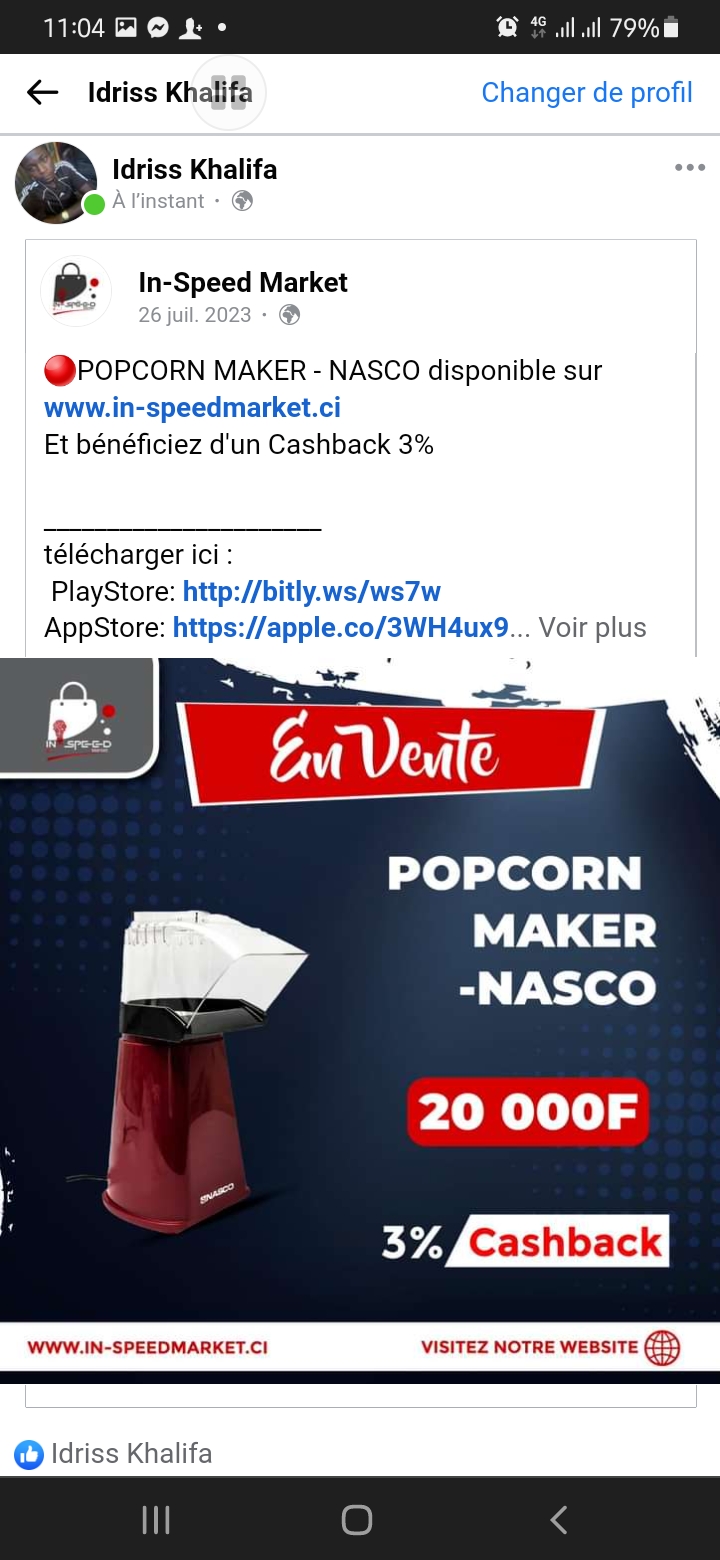This screenshot has height=1560, width=720.
Task: View who liked this post
Action: [x=113, y=1454]
